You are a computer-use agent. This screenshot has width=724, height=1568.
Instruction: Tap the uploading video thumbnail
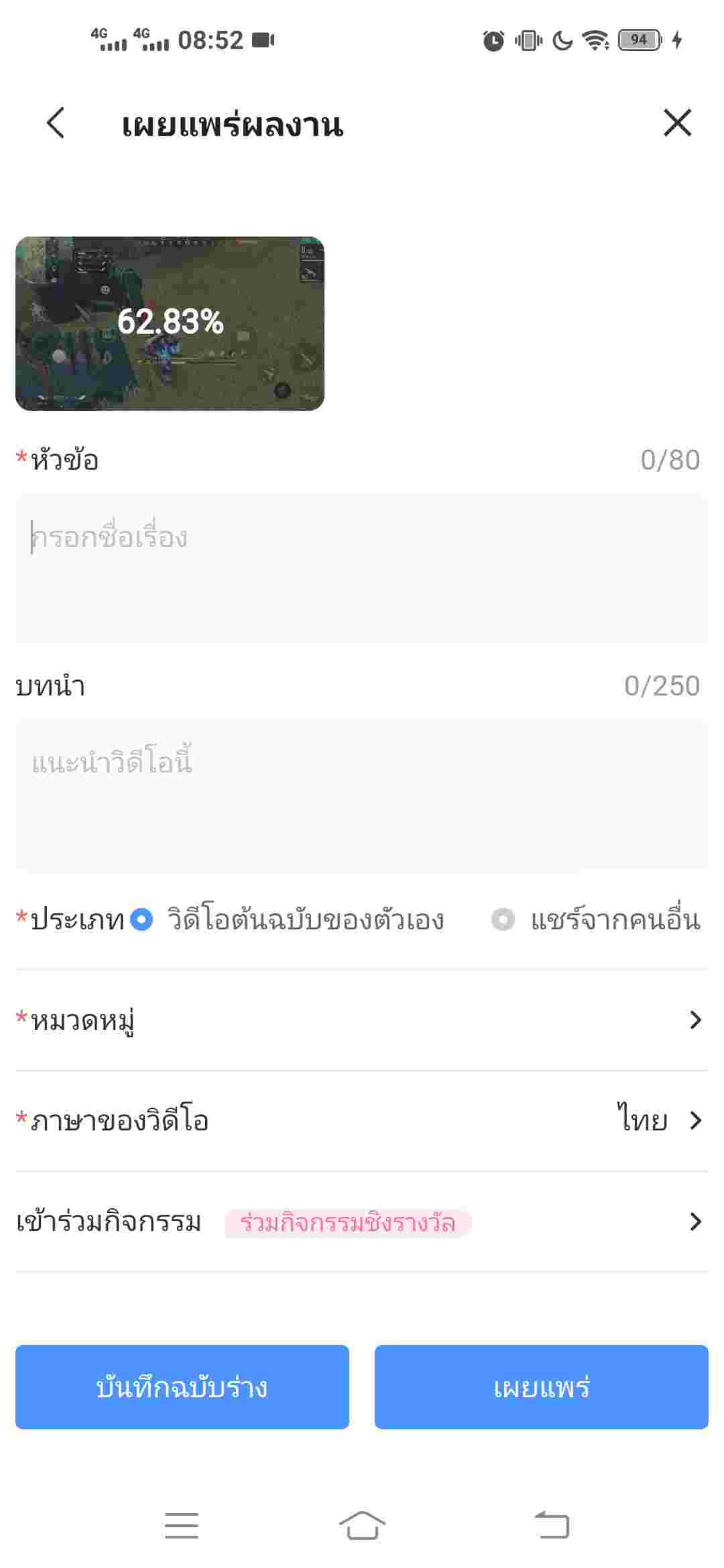[x=170, y=323]
